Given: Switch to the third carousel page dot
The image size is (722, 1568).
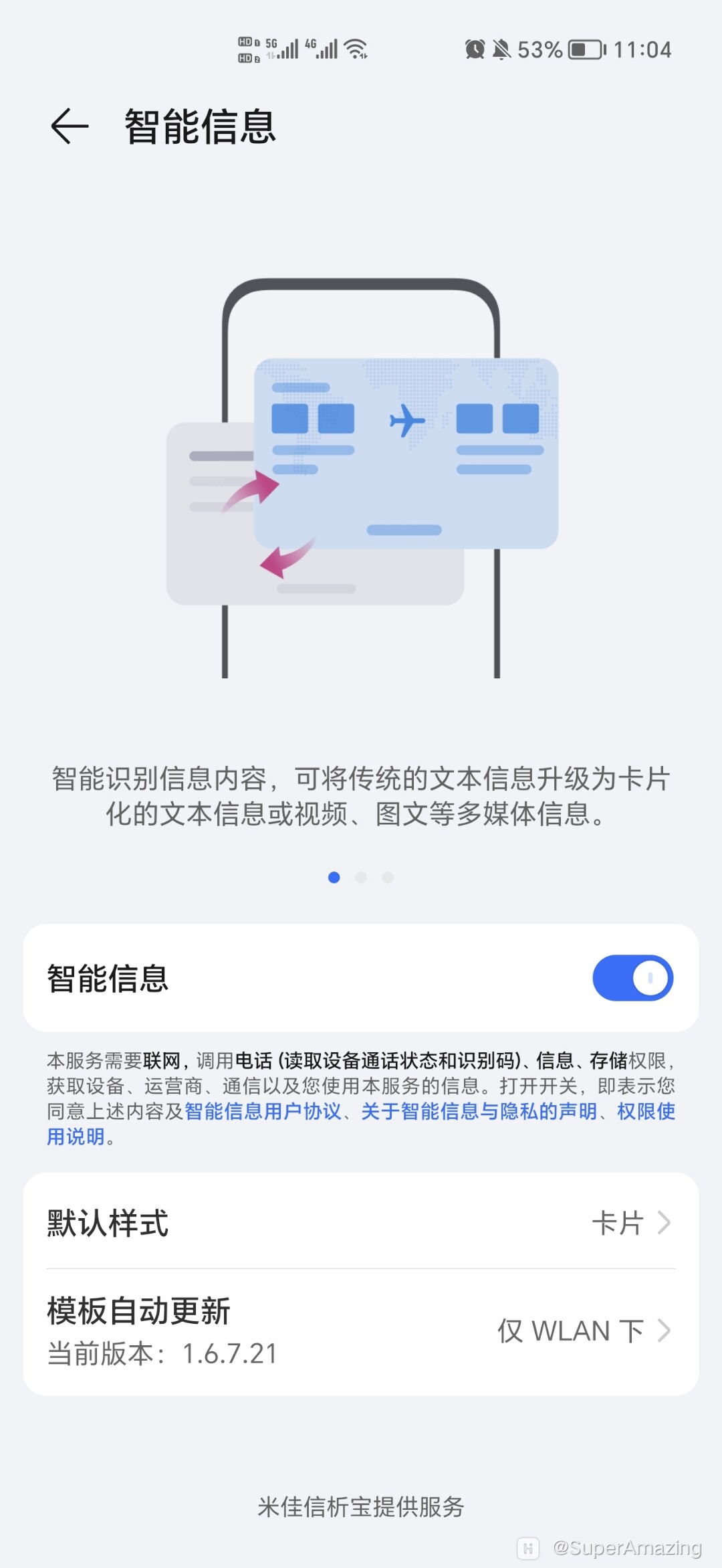Looking at the screenshot, I should [388, 877].
